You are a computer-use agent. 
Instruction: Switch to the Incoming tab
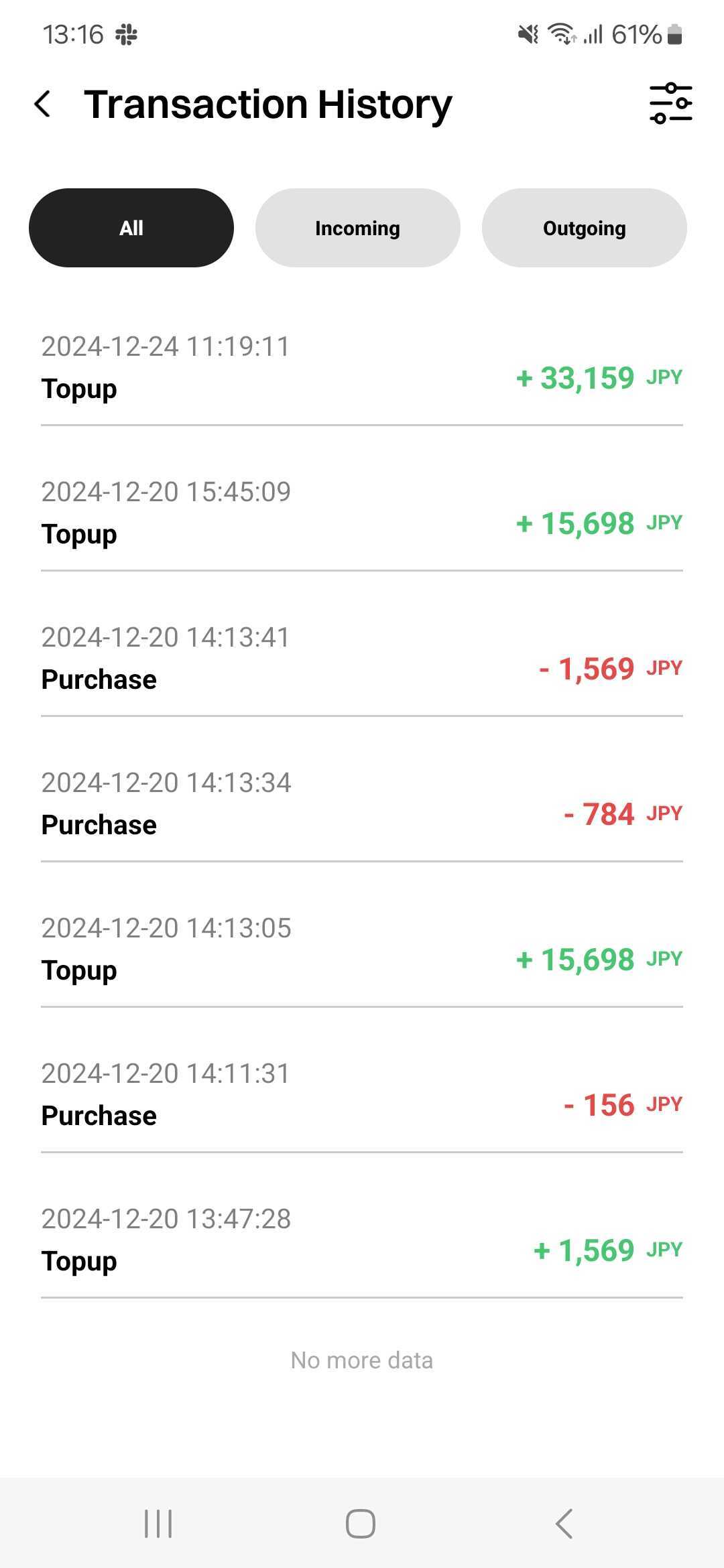(x=357, y=228)
